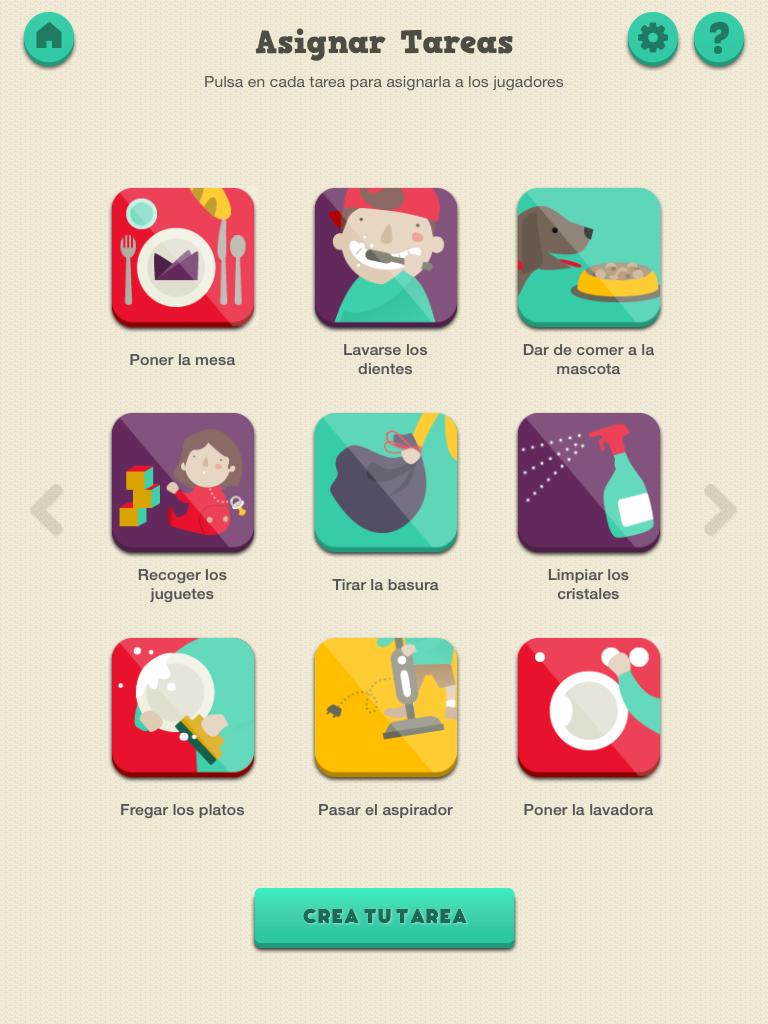Image resolution: width=768 pixels, height=1024 pixels.
Task: Pick the Recoger los juguetes task
Action: click(183, 482)
